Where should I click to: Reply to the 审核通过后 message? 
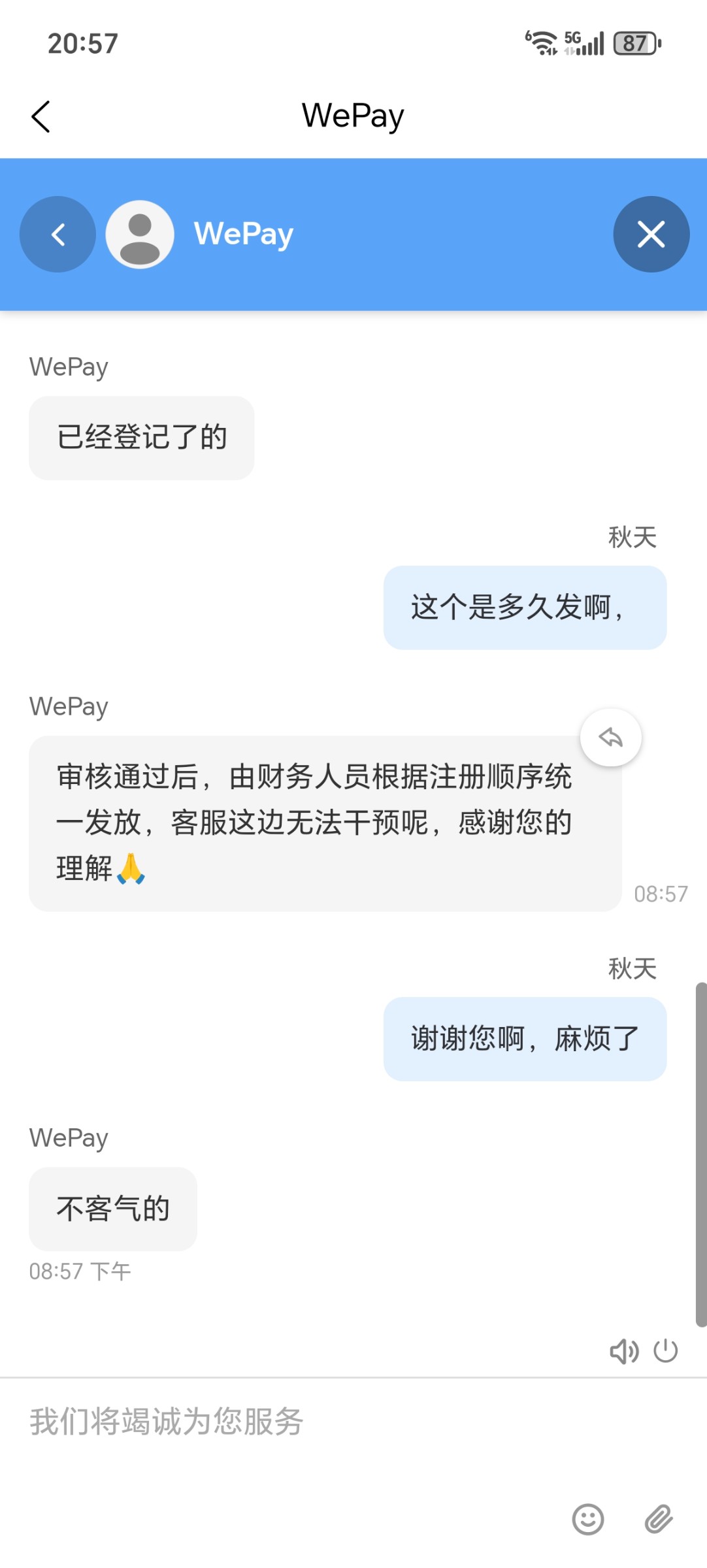[x=610, y=737]
